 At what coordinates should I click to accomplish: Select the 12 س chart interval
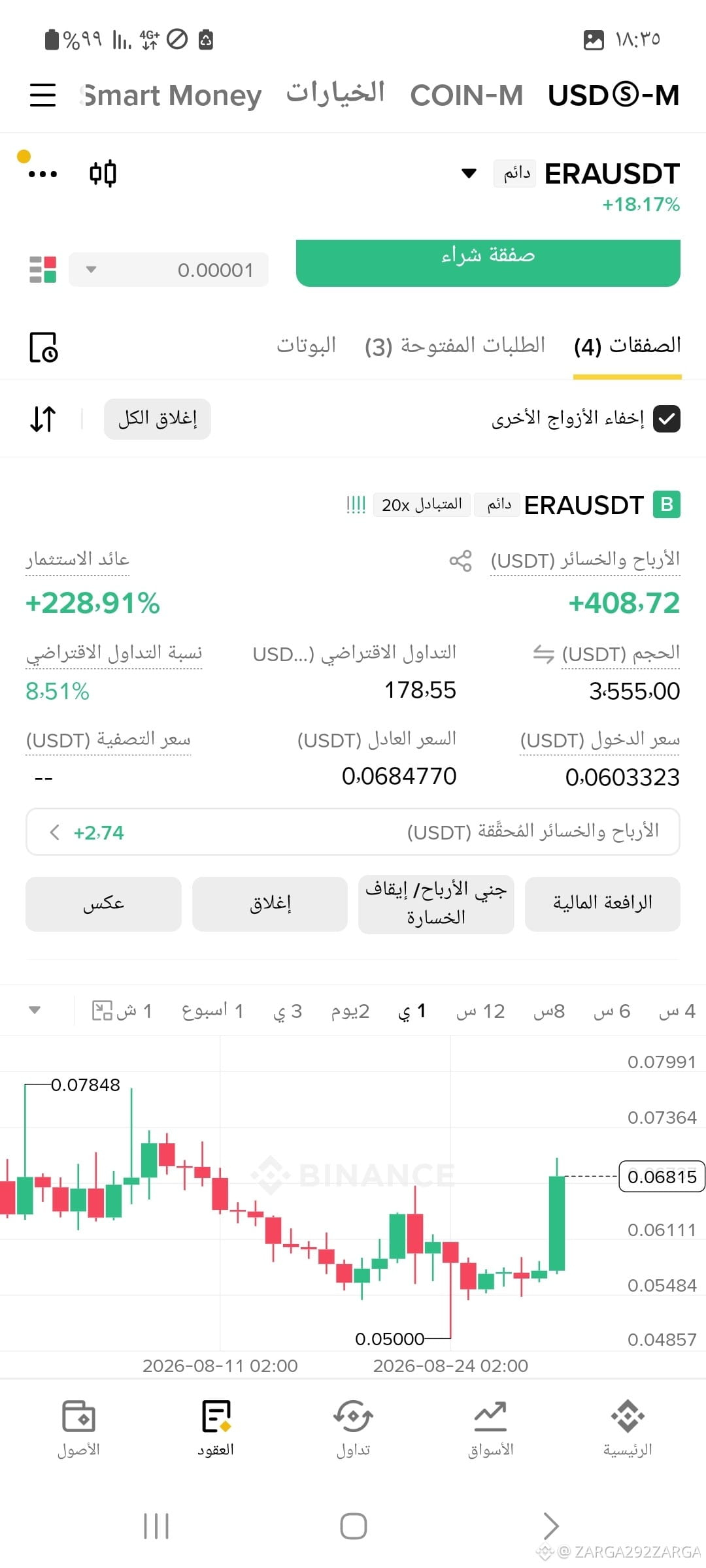click(x=480, y=1011)
